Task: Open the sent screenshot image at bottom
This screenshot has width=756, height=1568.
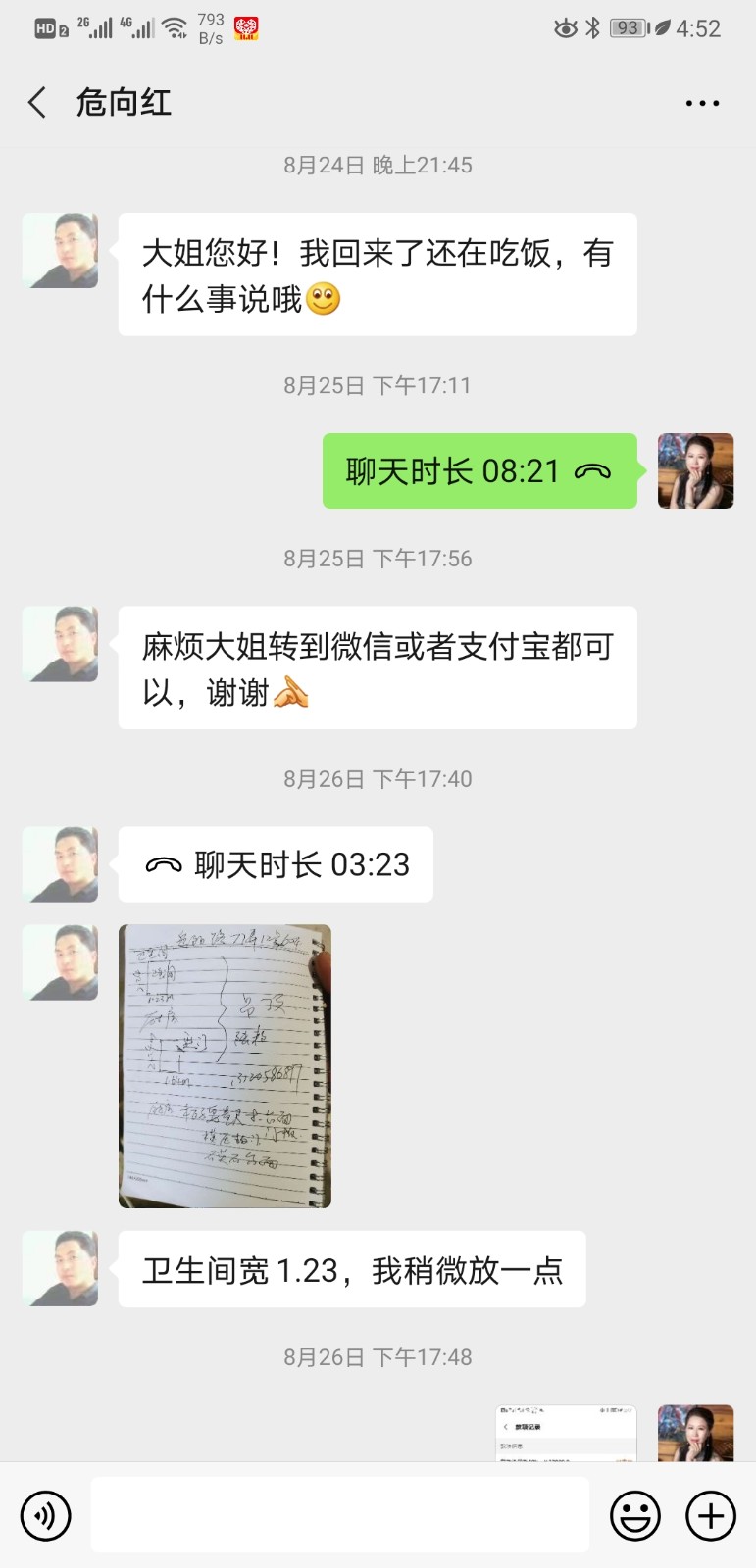Action: [566, 1434]
